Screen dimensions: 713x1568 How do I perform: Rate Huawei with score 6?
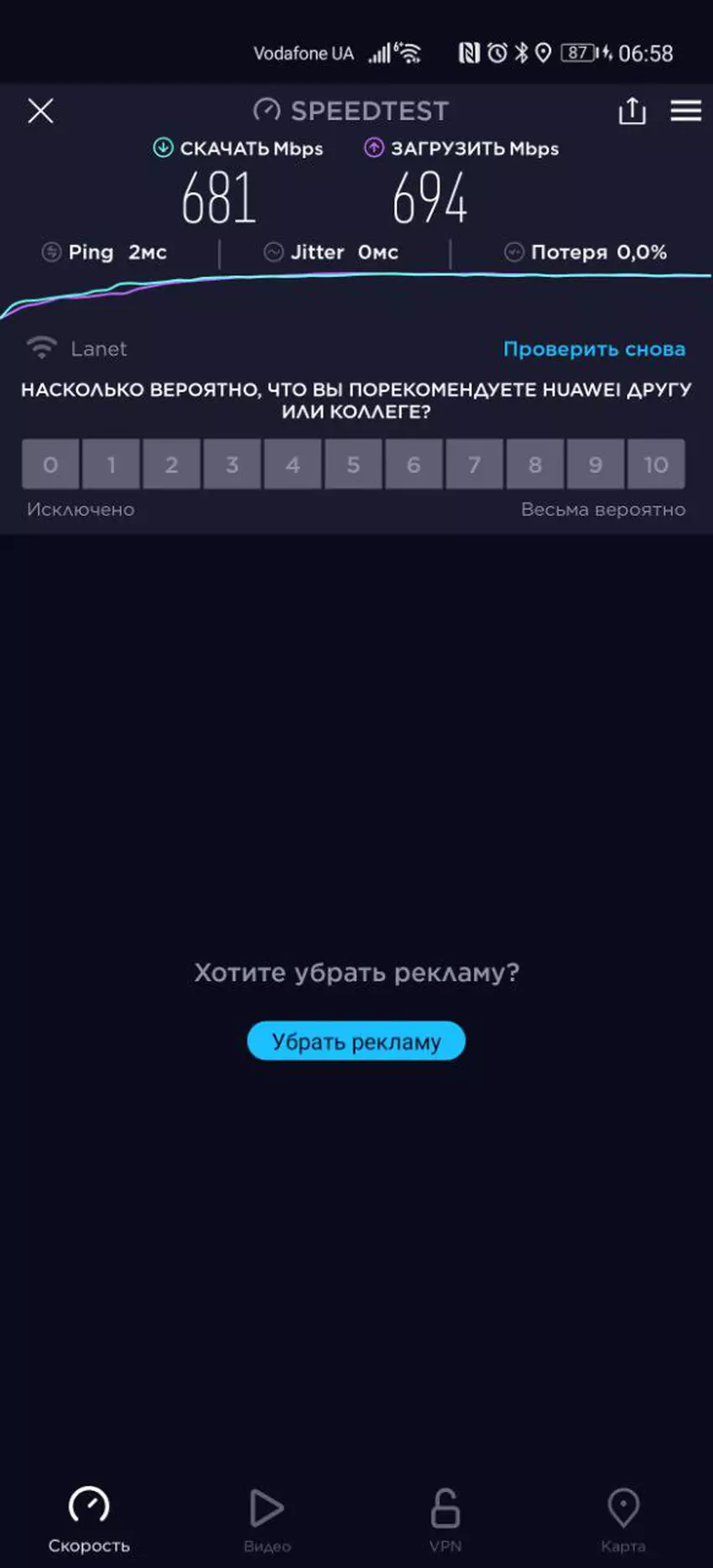tap(414, 464)
